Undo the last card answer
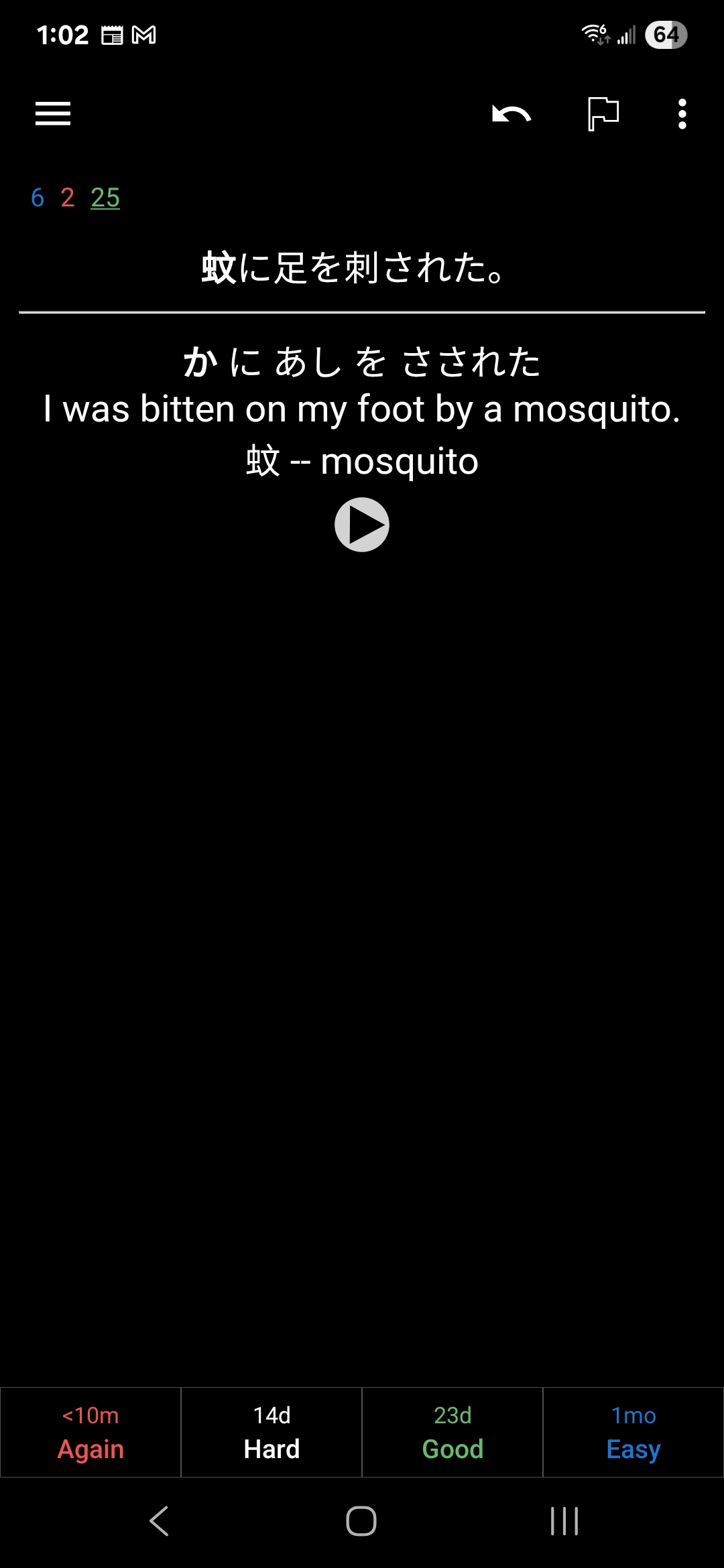Screen dimensions: 724x1568 point(511,114)
